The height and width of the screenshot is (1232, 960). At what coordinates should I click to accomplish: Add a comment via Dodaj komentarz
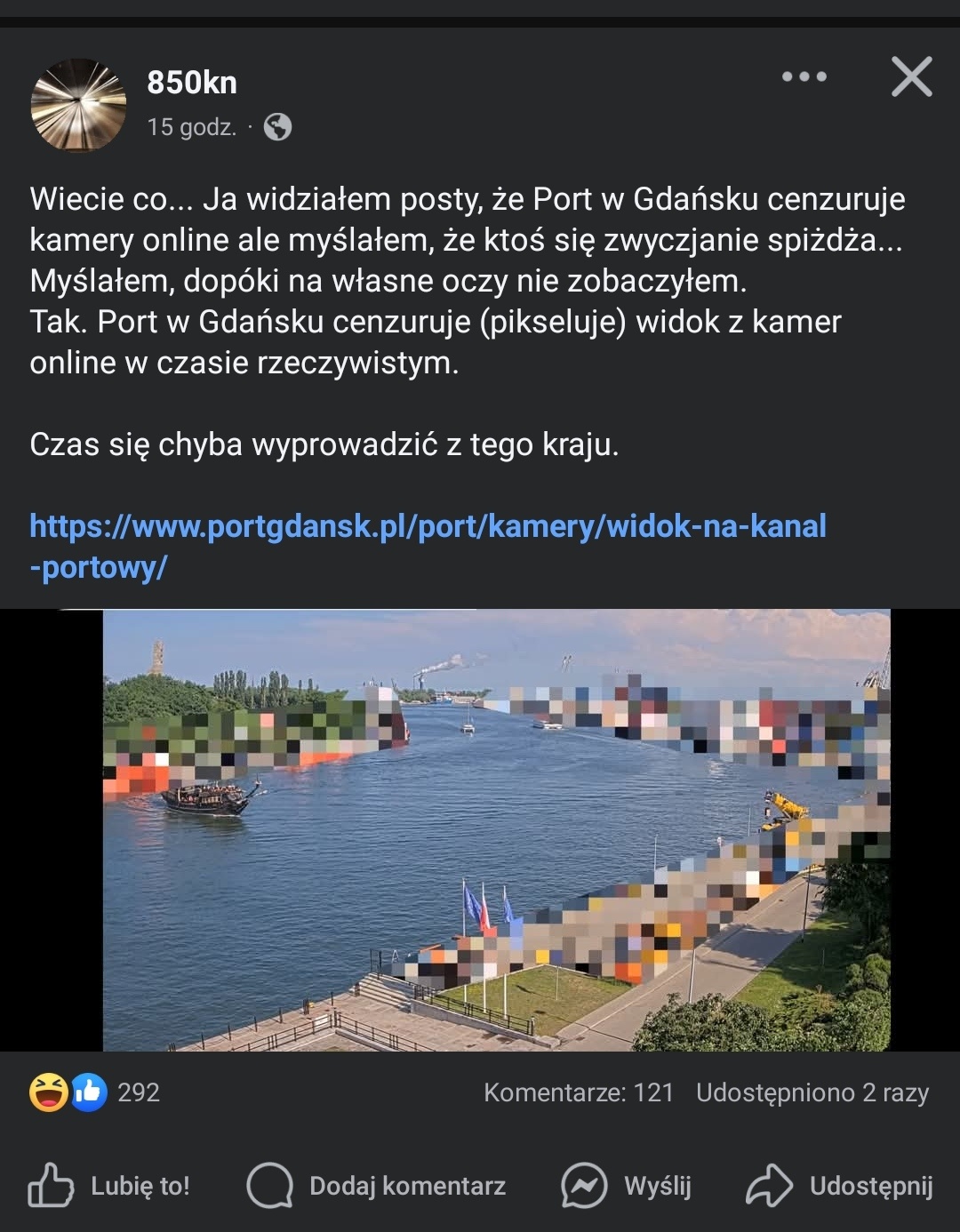(x=377, y=1186)
